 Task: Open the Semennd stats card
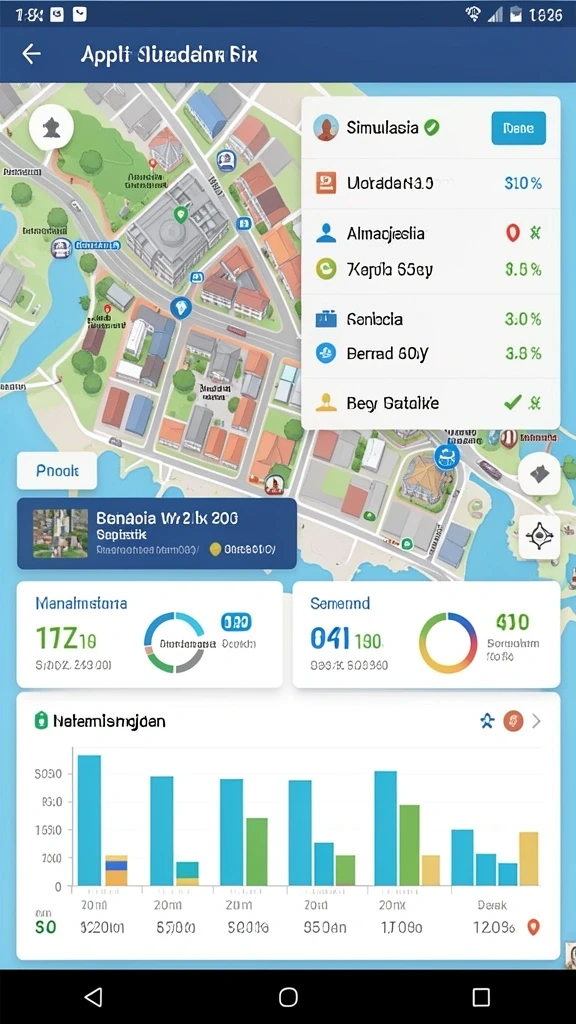(426, 634)
